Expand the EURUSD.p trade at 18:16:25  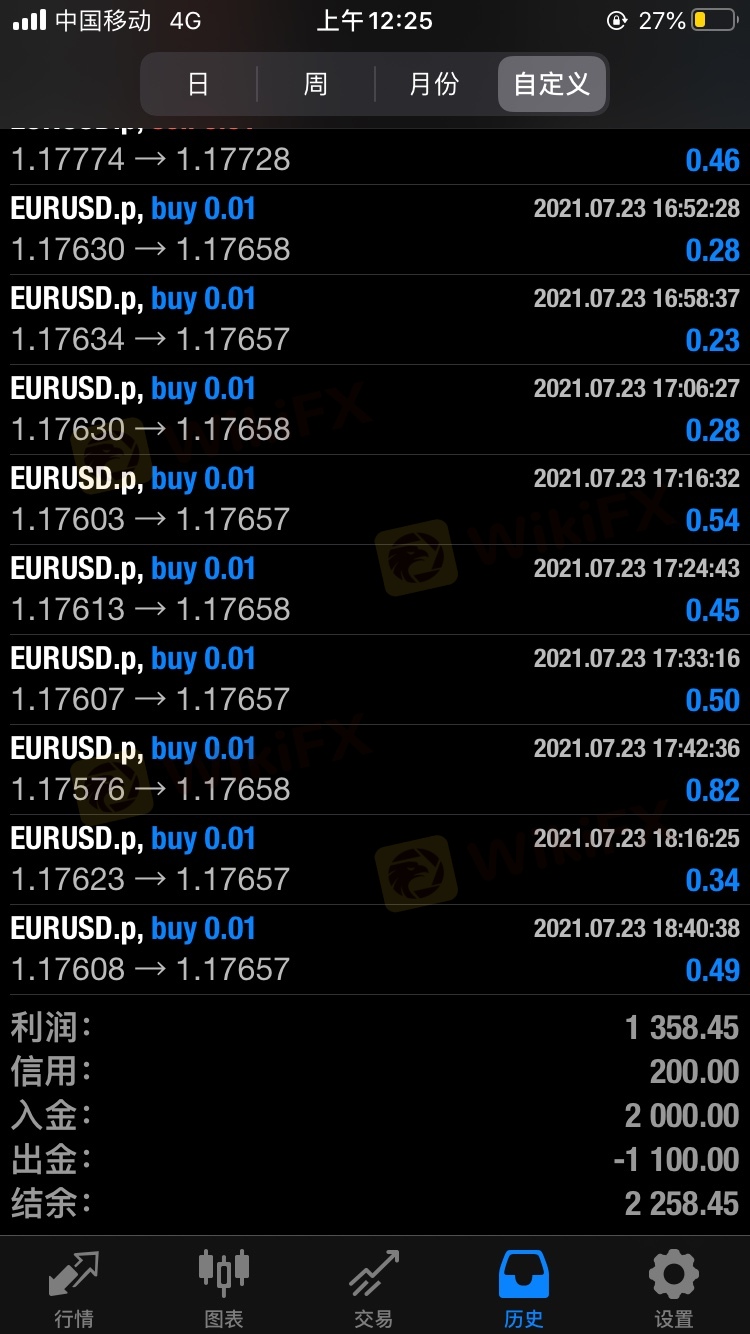click(375, 859)
